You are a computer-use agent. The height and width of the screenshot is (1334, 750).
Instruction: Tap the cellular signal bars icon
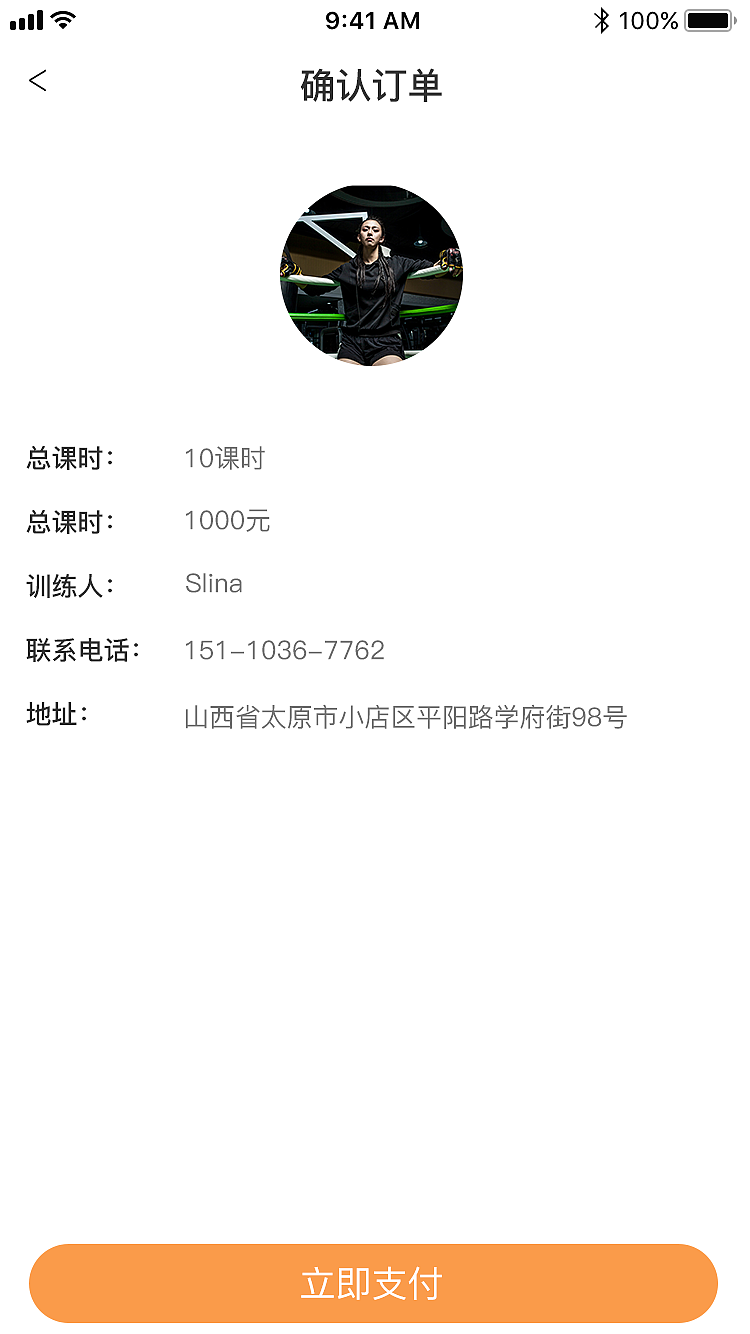[x=28, y=18]
